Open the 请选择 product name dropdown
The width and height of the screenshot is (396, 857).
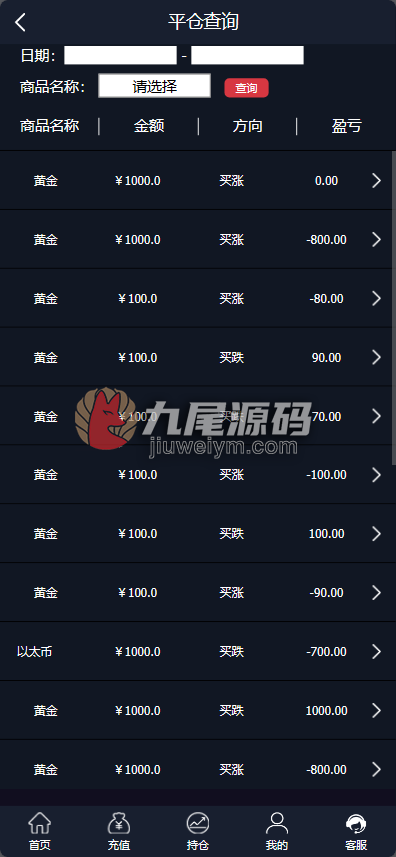coord(155,86)
